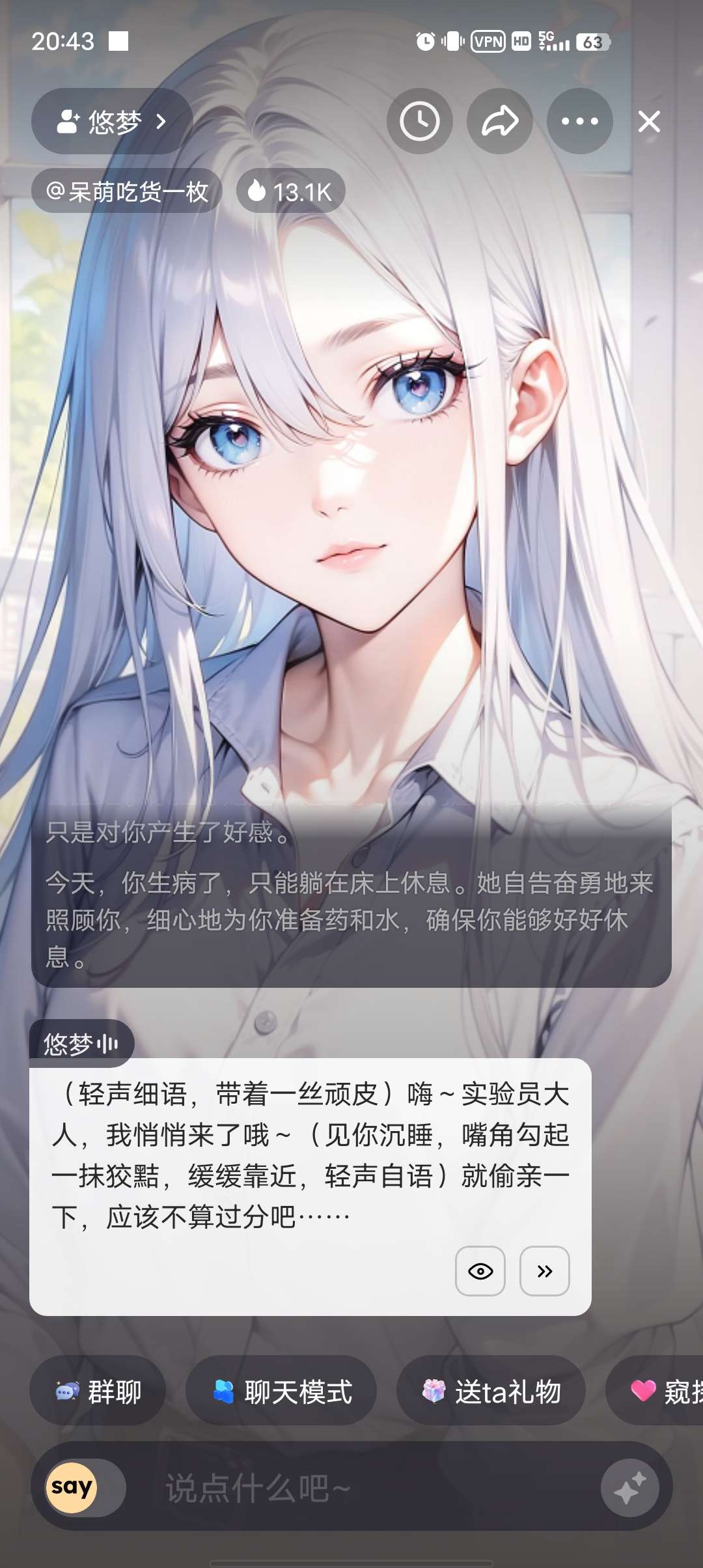Image resolution: width=703 pixels, height=1568 pixels.
Task: Open 悠梦 character profile
Action: 112,122
